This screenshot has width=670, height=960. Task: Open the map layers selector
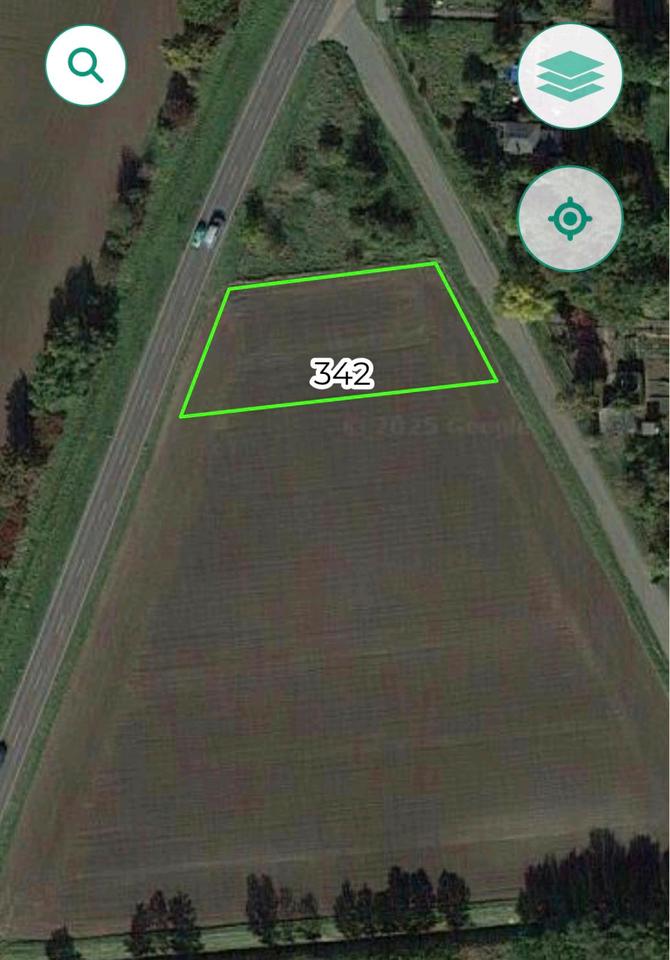[570, 77]
